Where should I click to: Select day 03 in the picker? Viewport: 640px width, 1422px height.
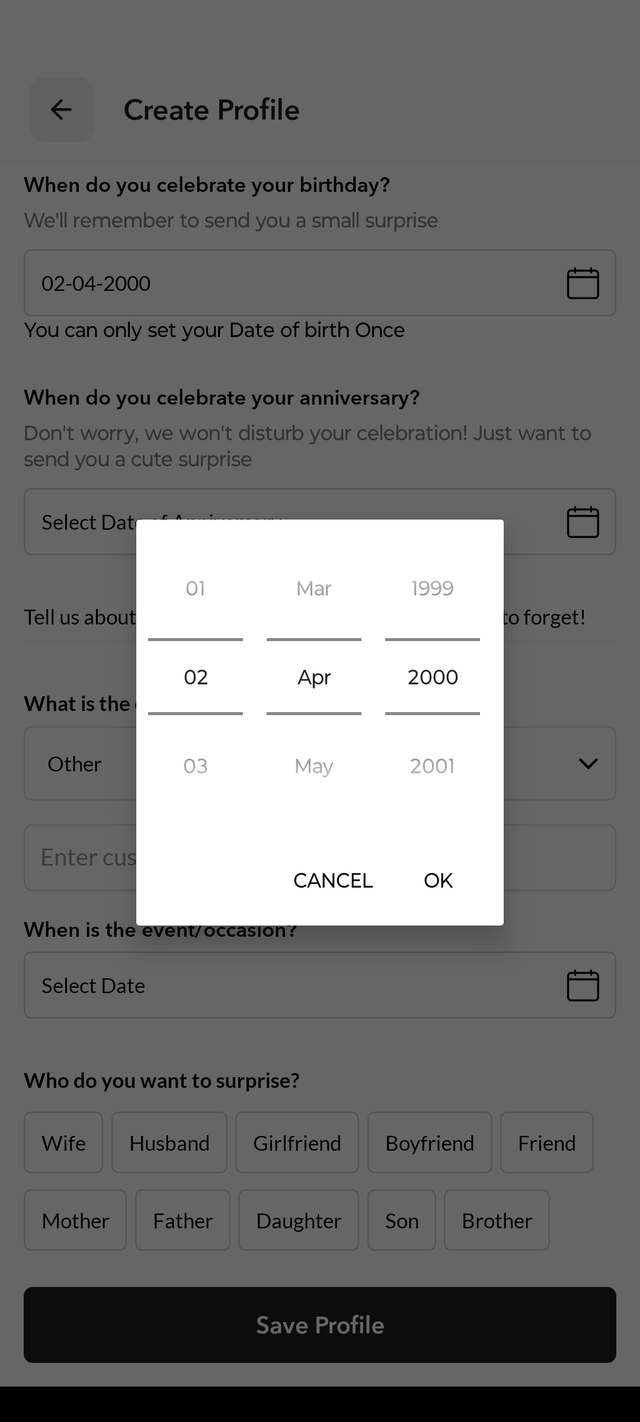click(195, 766)
